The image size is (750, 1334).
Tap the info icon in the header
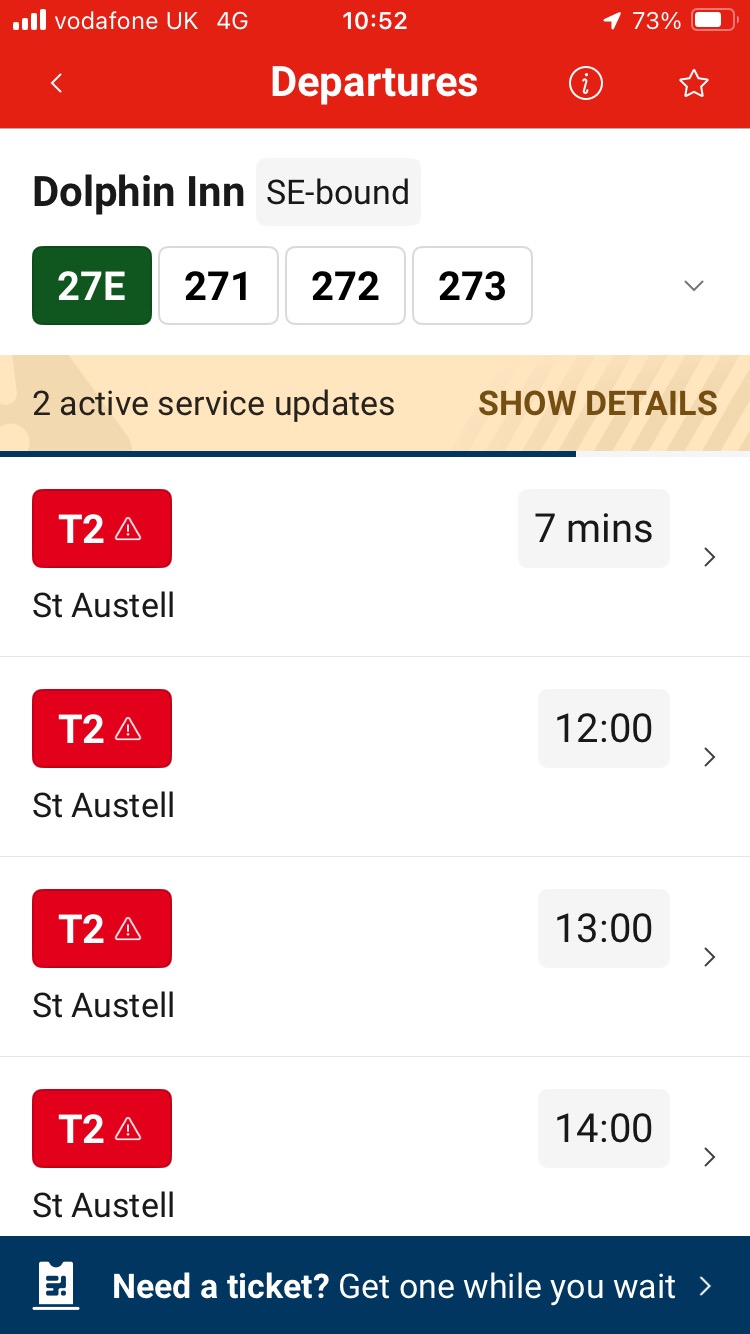pos(586,83)
